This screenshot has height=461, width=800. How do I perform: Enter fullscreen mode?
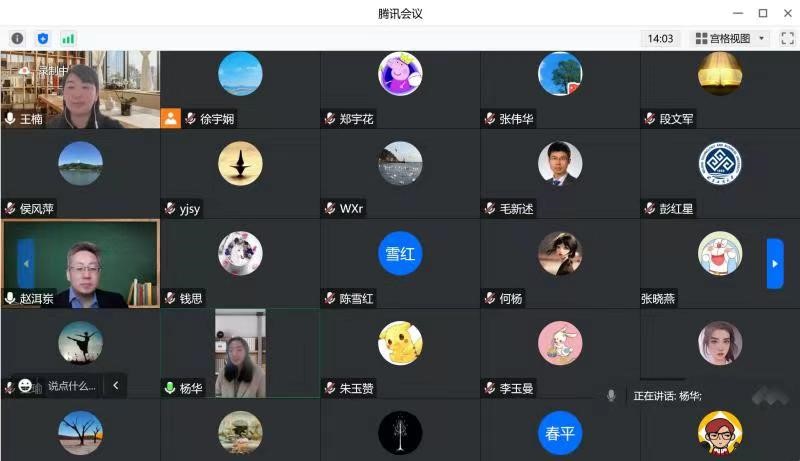click(786, 38)
